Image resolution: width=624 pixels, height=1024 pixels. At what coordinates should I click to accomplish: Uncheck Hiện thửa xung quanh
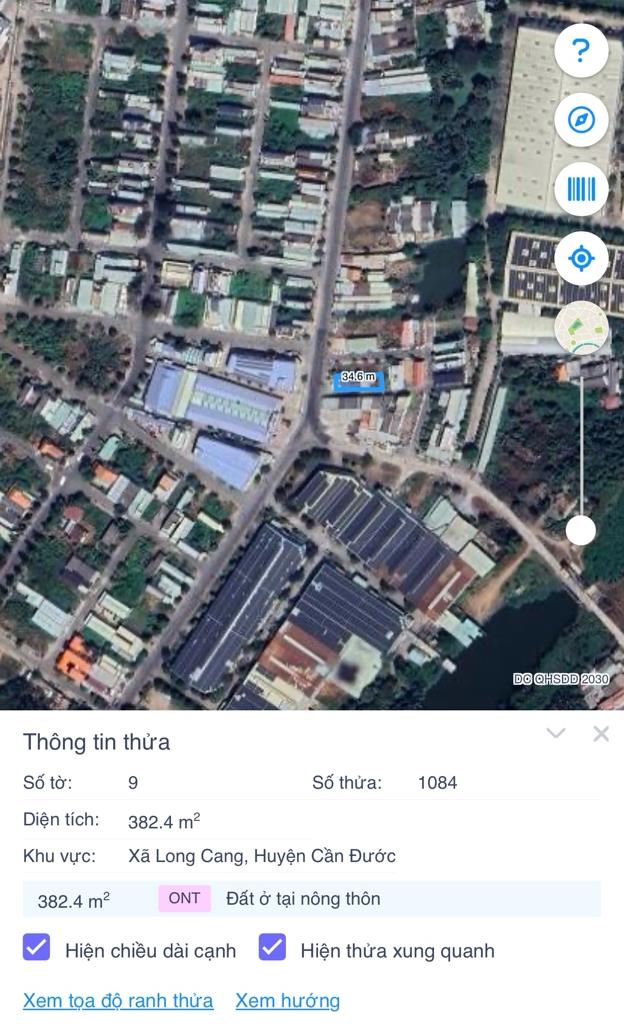(x=272, y=948)
